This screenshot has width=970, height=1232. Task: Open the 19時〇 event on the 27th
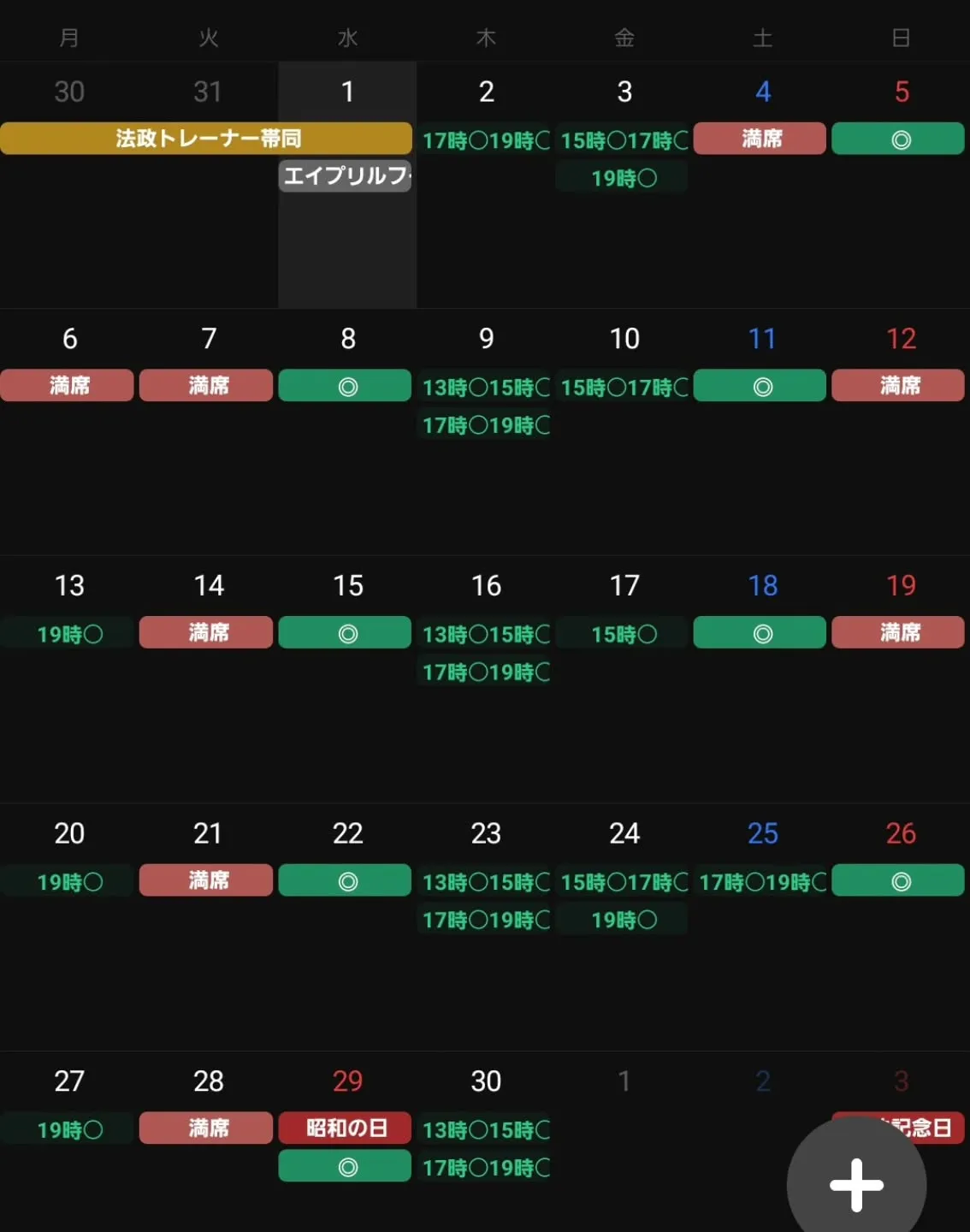pos(68,1129)
